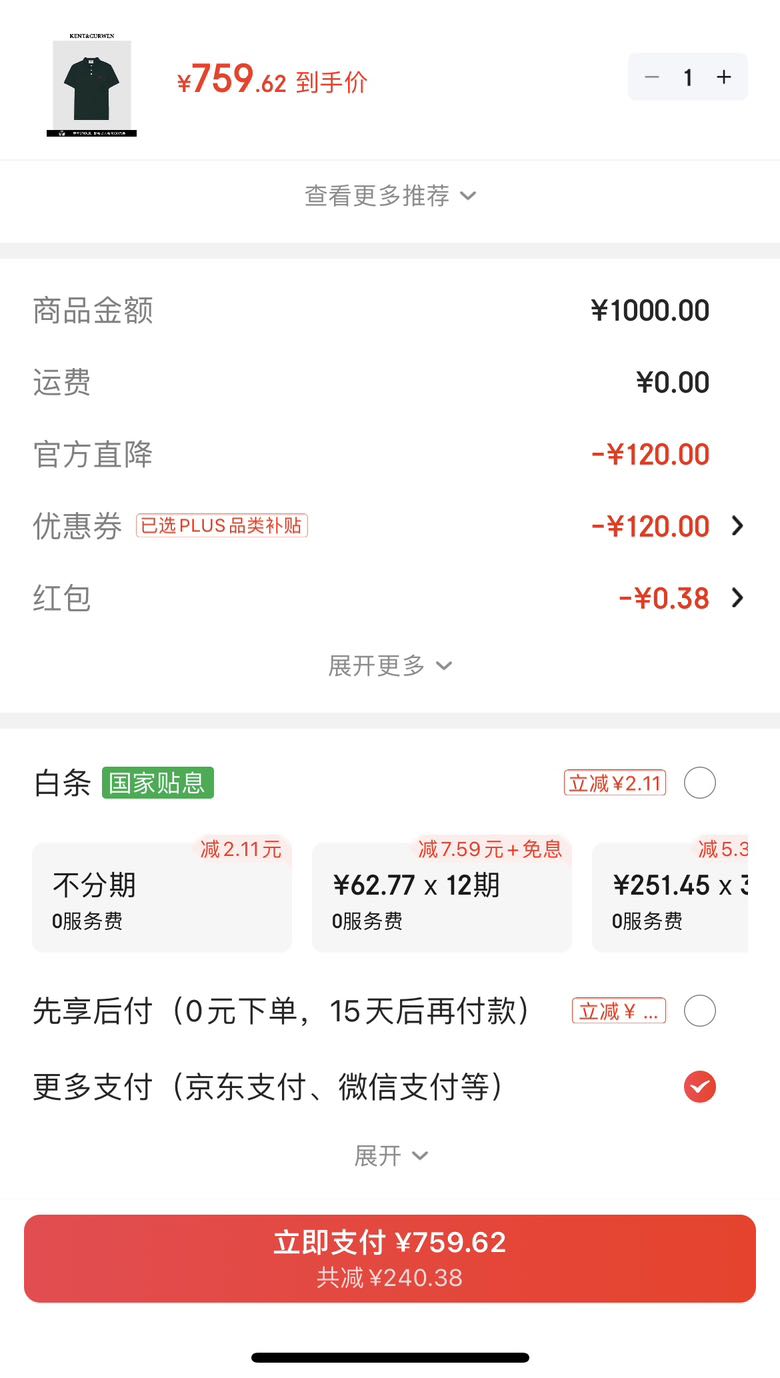Decrease the item quantity with the minus button
The height and width of the screenshot is (1378, 780).
(652, 77)
